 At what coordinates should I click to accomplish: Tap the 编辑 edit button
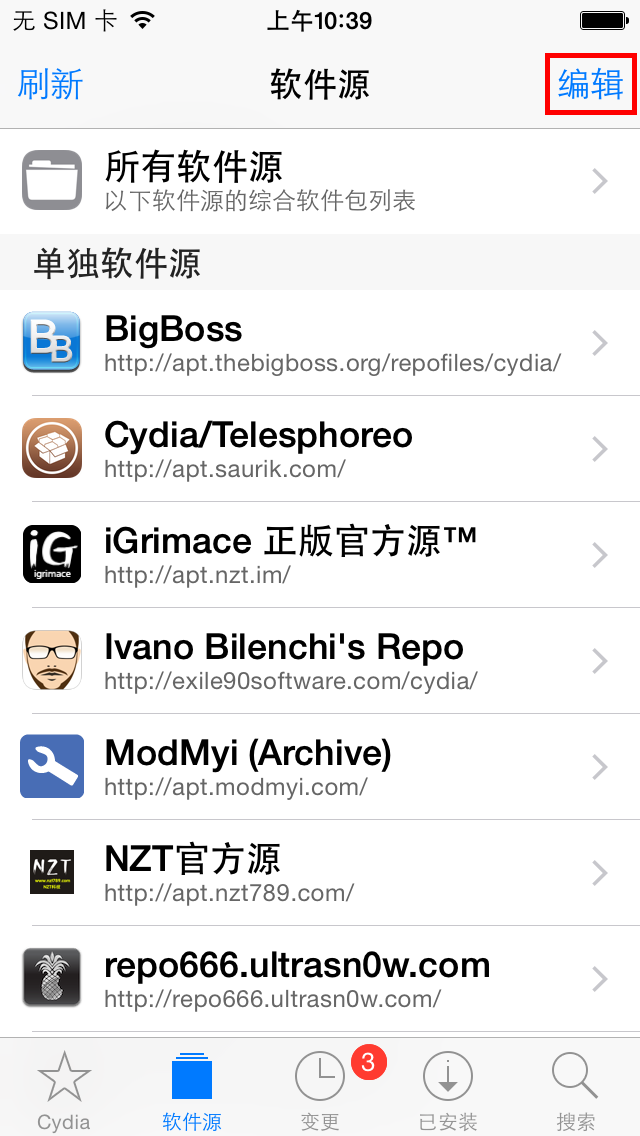click(x=591, y=84)
